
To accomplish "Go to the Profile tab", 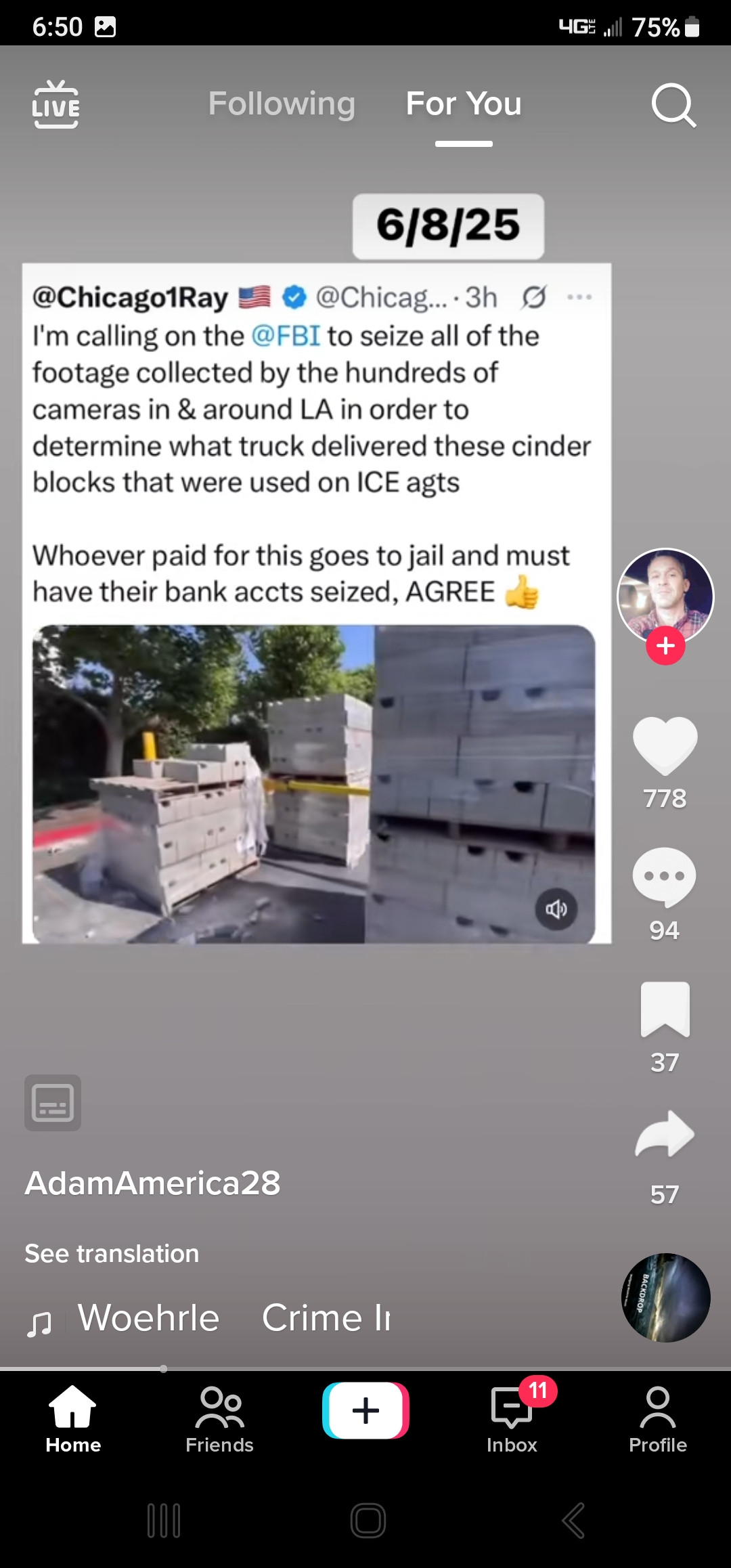I will [x=657, y=1419].
